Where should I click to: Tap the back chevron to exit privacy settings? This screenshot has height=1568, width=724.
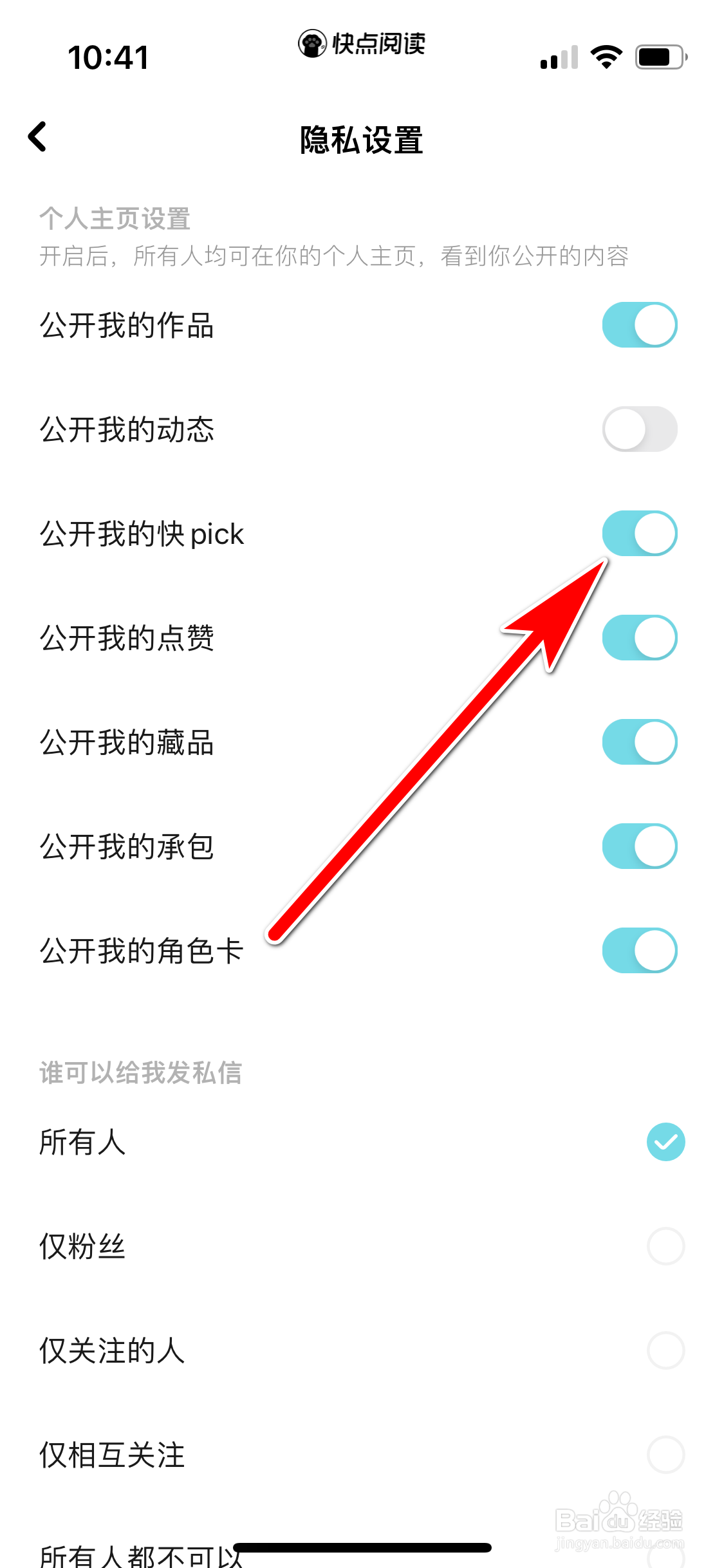point(39,136)
